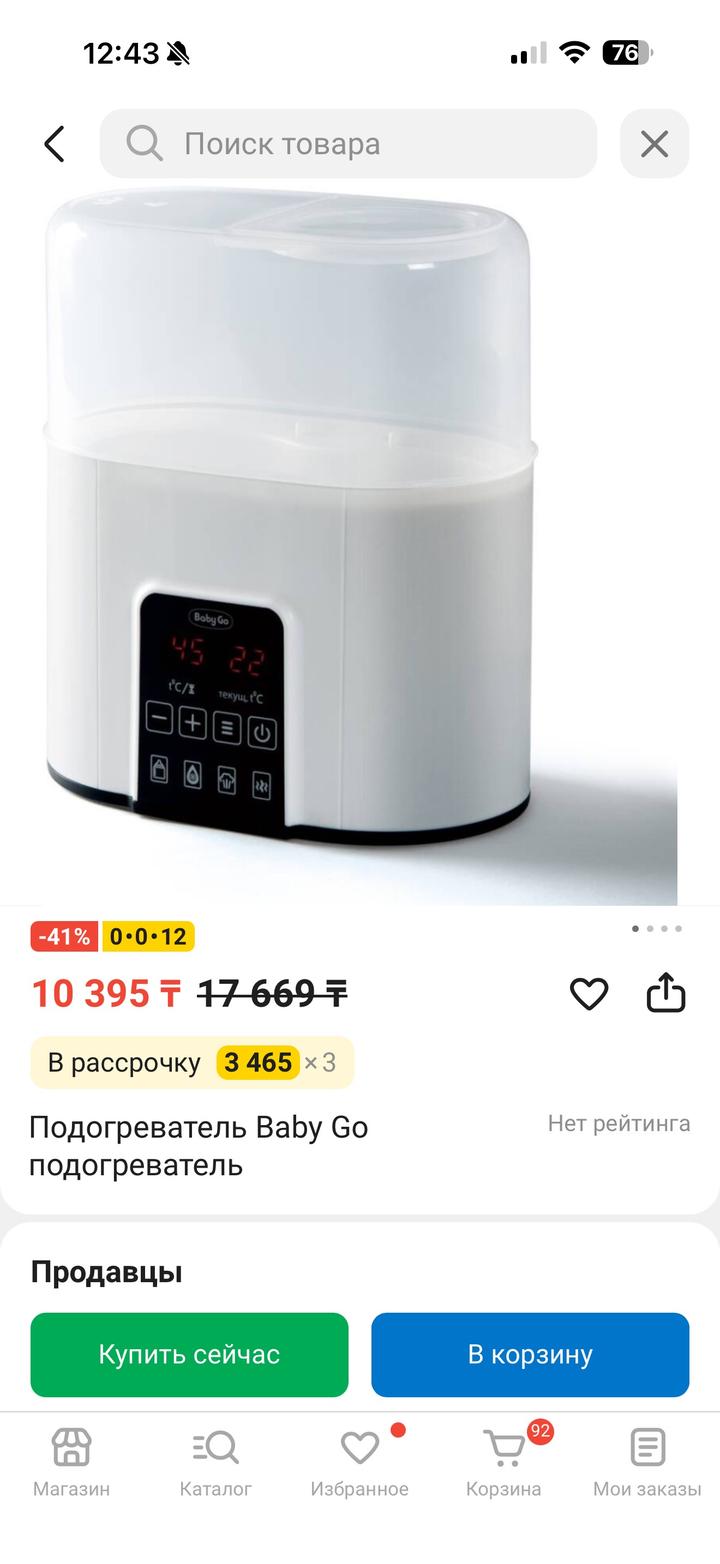Tap the Поиск товара search field
Image resolution: width=720 pixels, height=1564 pixels.
[x=348, y=144]
